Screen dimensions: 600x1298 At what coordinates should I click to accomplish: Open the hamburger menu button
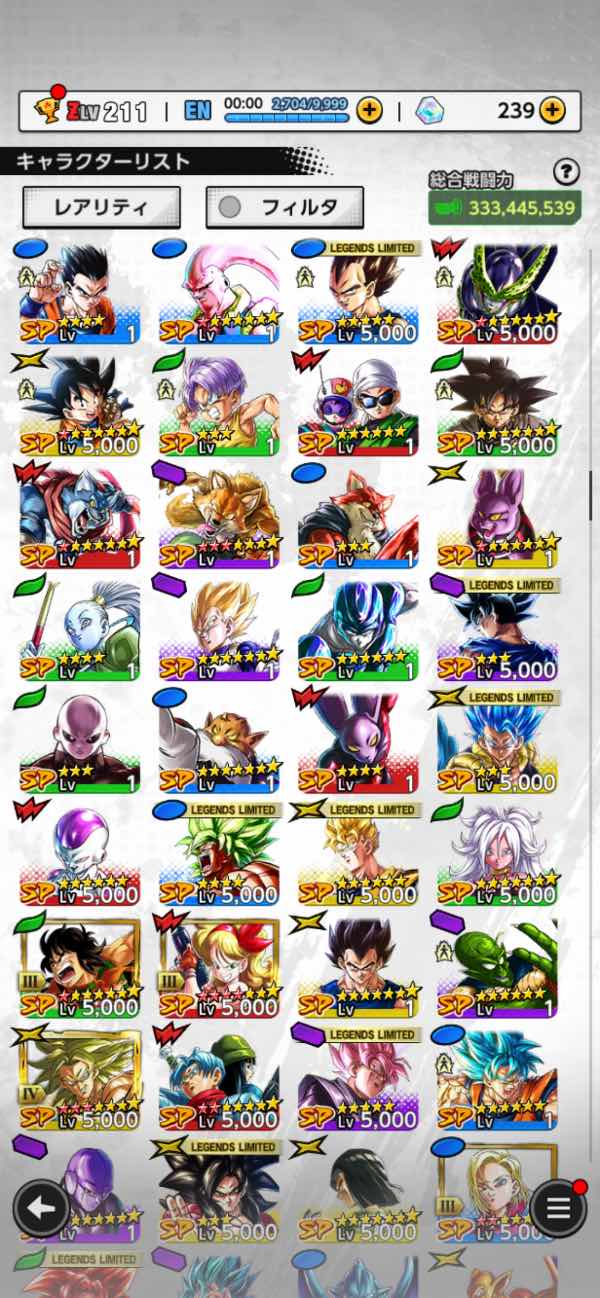click(x=558, y=1208)
